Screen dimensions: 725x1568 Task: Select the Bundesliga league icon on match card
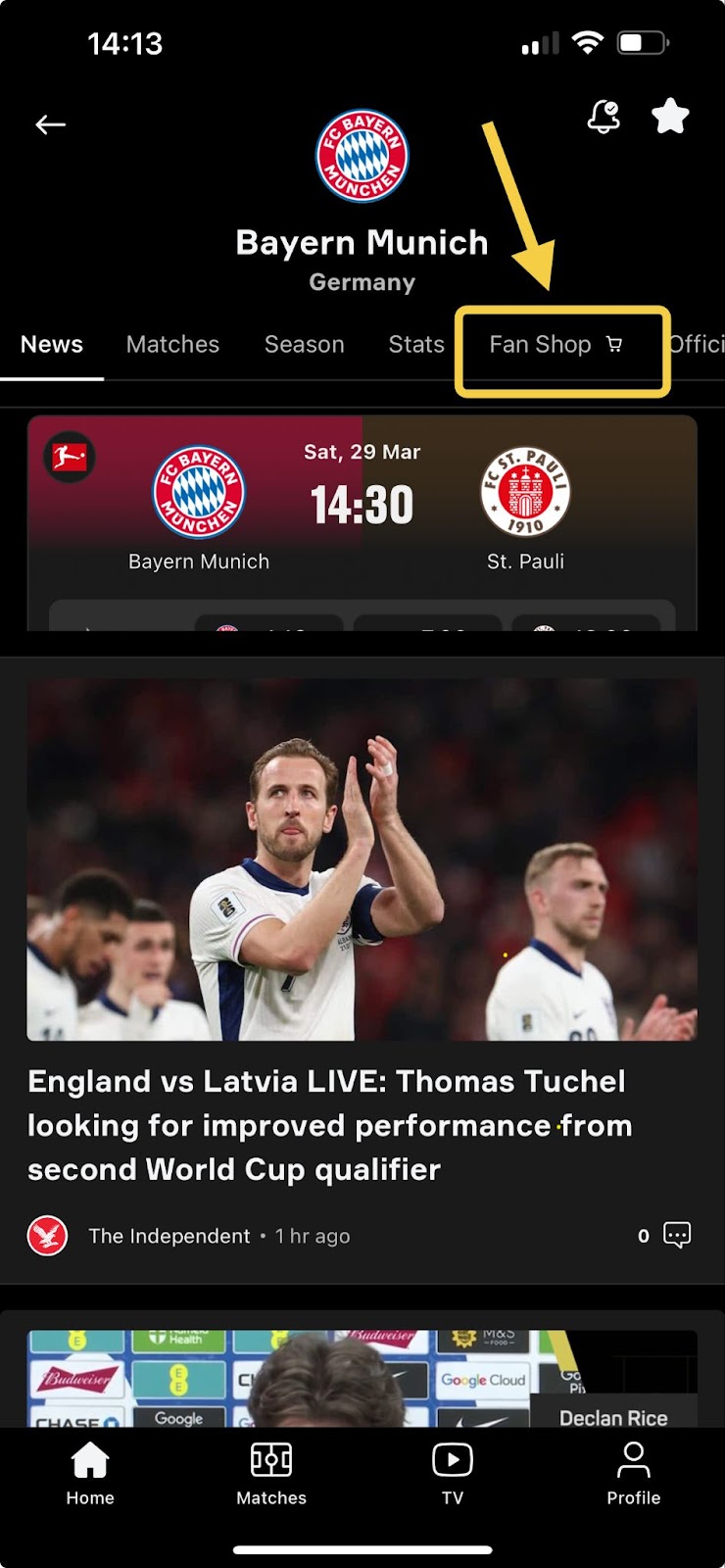tap(67, 457)
